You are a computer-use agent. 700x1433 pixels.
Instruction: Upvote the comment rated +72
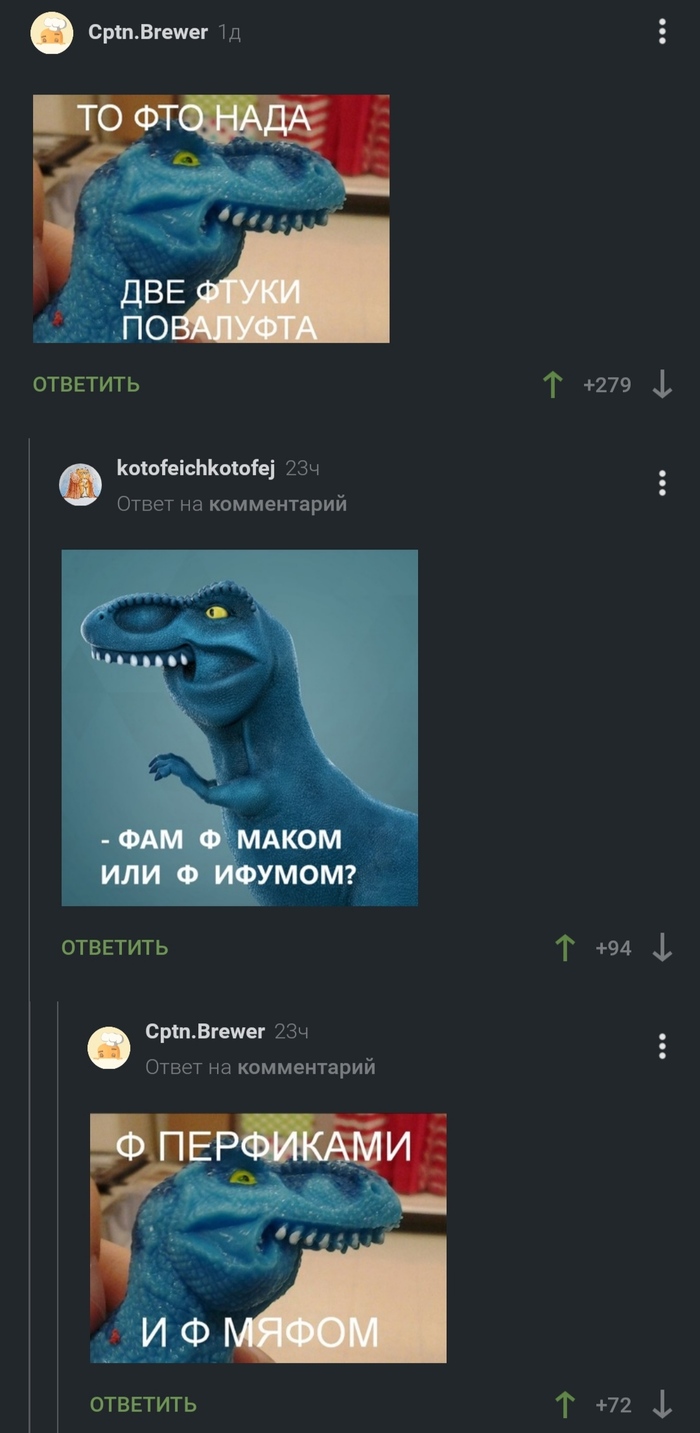pyautogui.click(x=565, y=1405)
